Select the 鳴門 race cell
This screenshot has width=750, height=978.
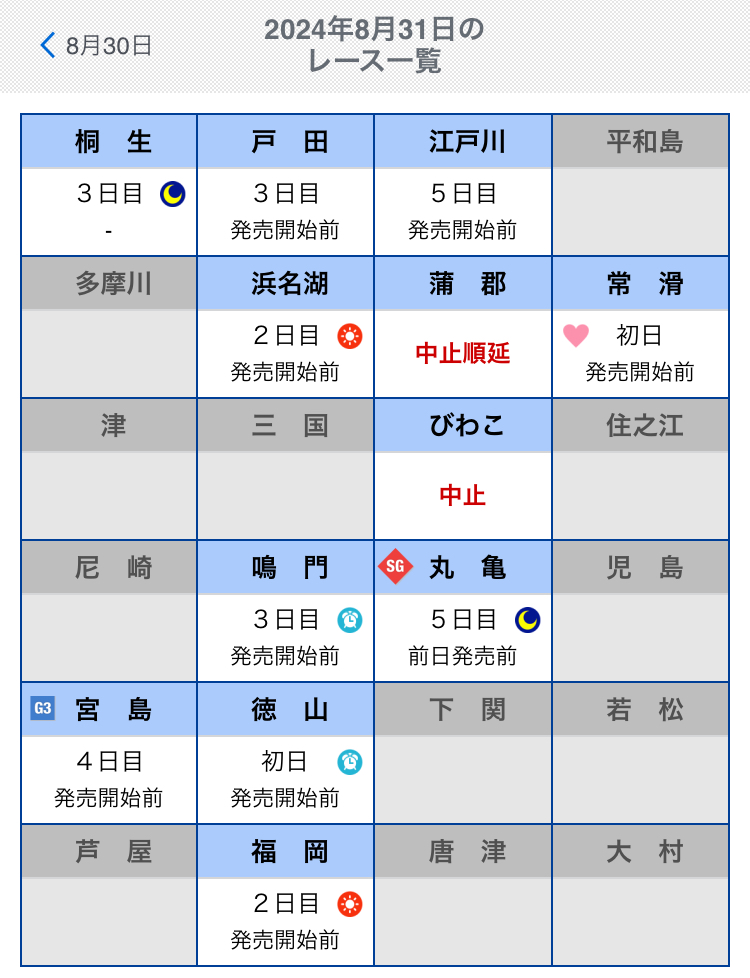coord(286,611)
